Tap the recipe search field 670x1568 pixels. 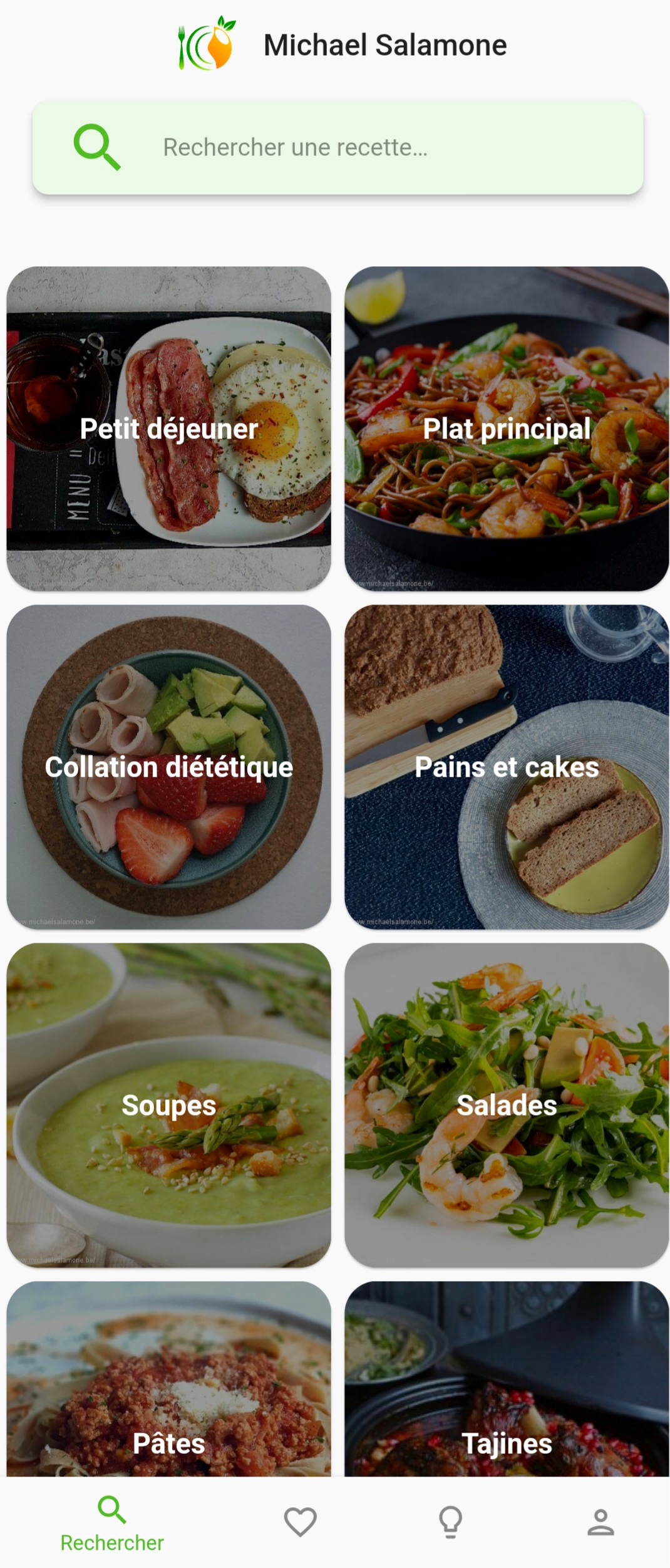pyautogui.click(x=338, y=147)
